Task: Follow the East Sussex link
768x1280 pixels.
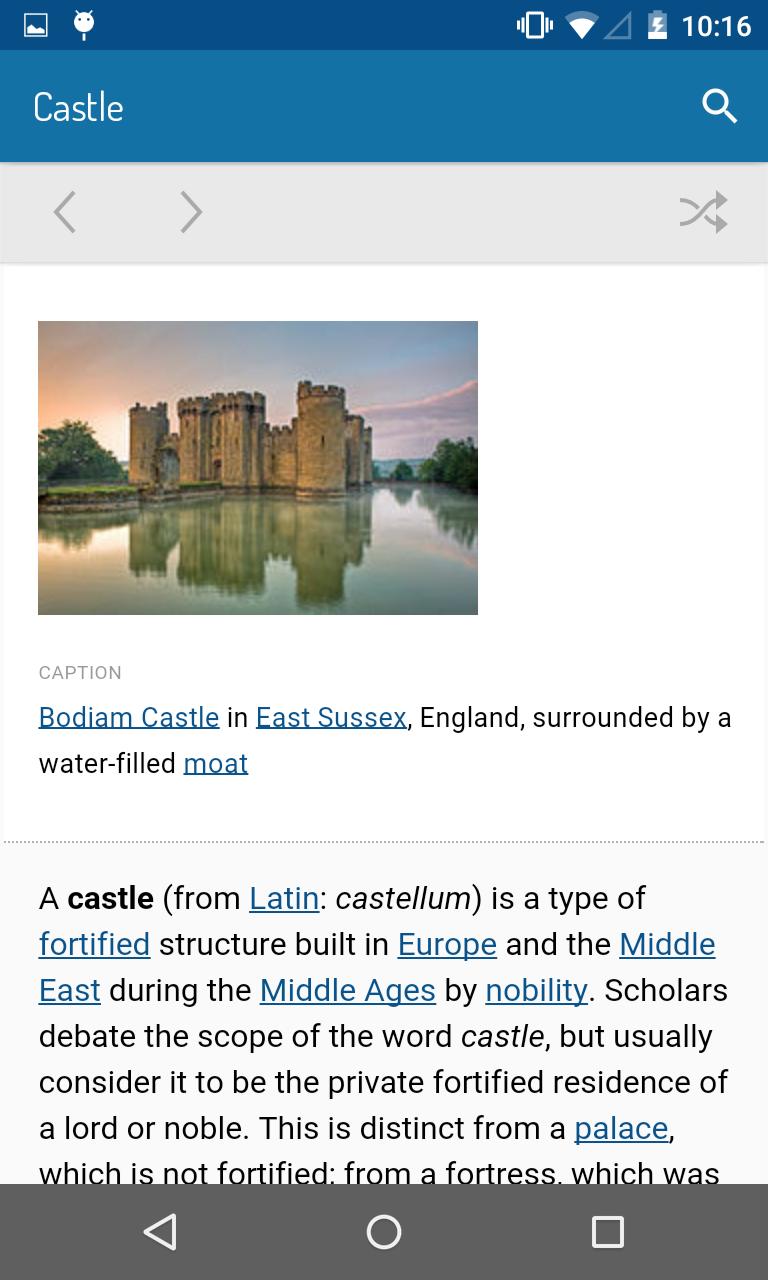Action: pyautogui.click(x=331, y=718)
